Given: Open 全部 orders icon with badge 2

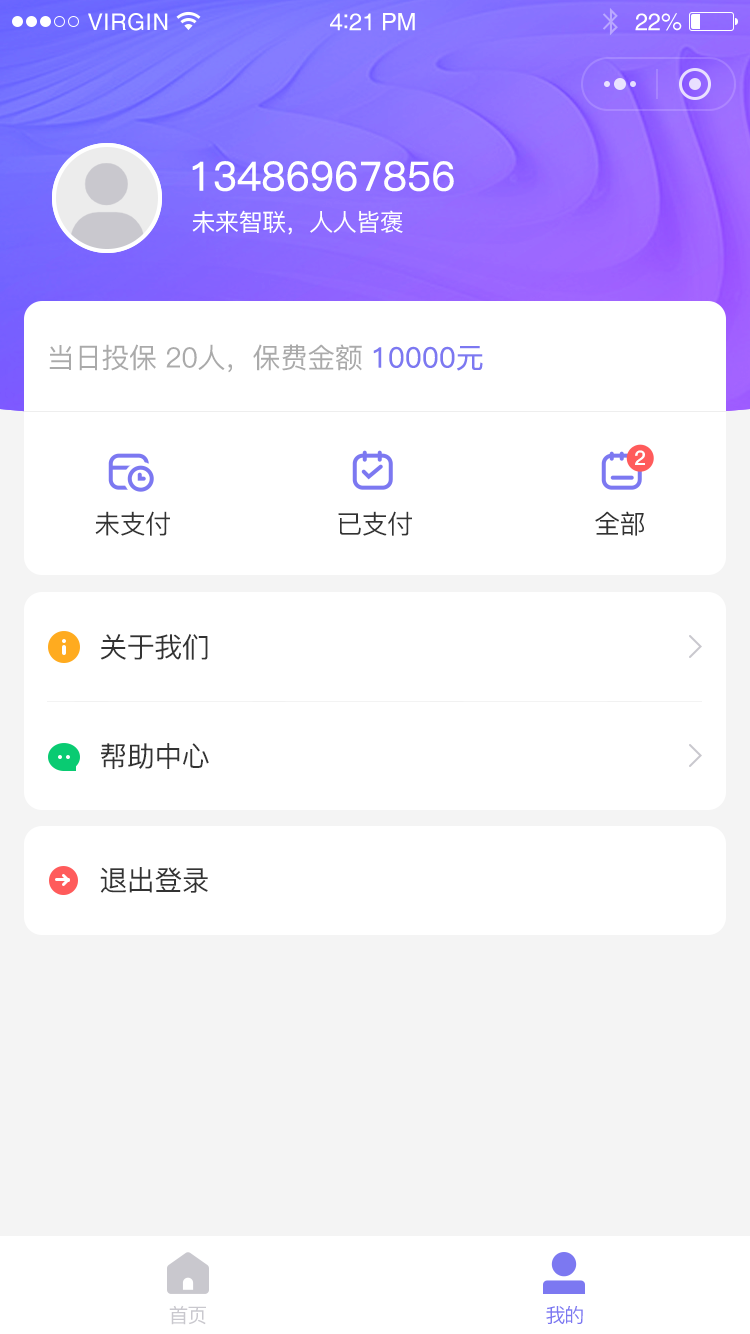Looking at the screenshot, I should (x=618, y=472).
